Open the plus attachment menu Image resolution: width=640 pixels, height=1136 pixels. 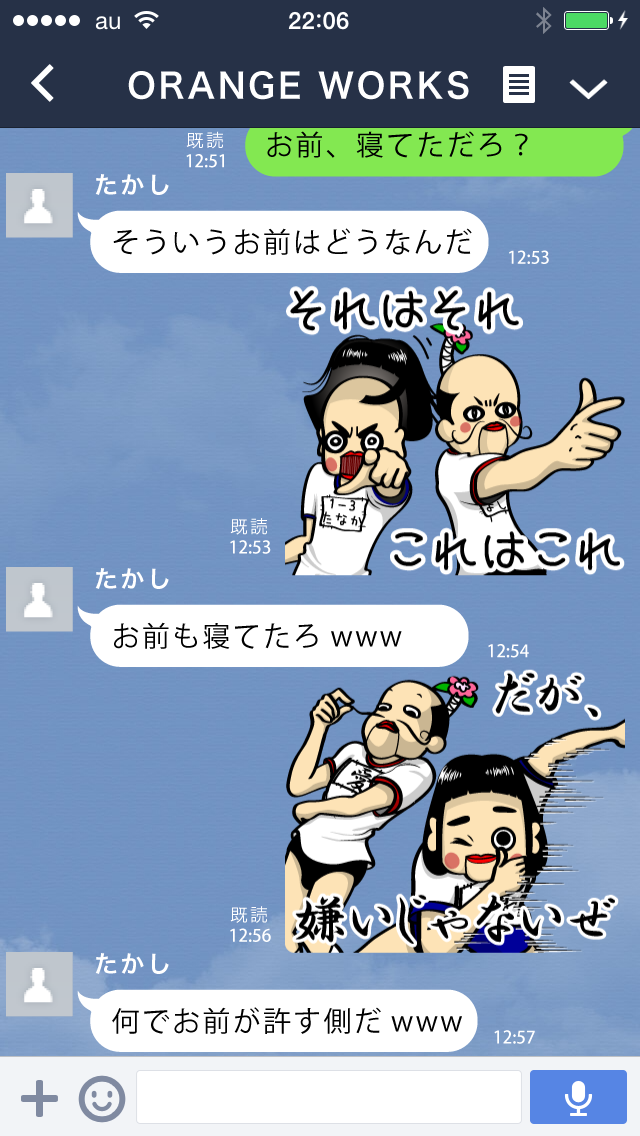(x=39, y=1098)
